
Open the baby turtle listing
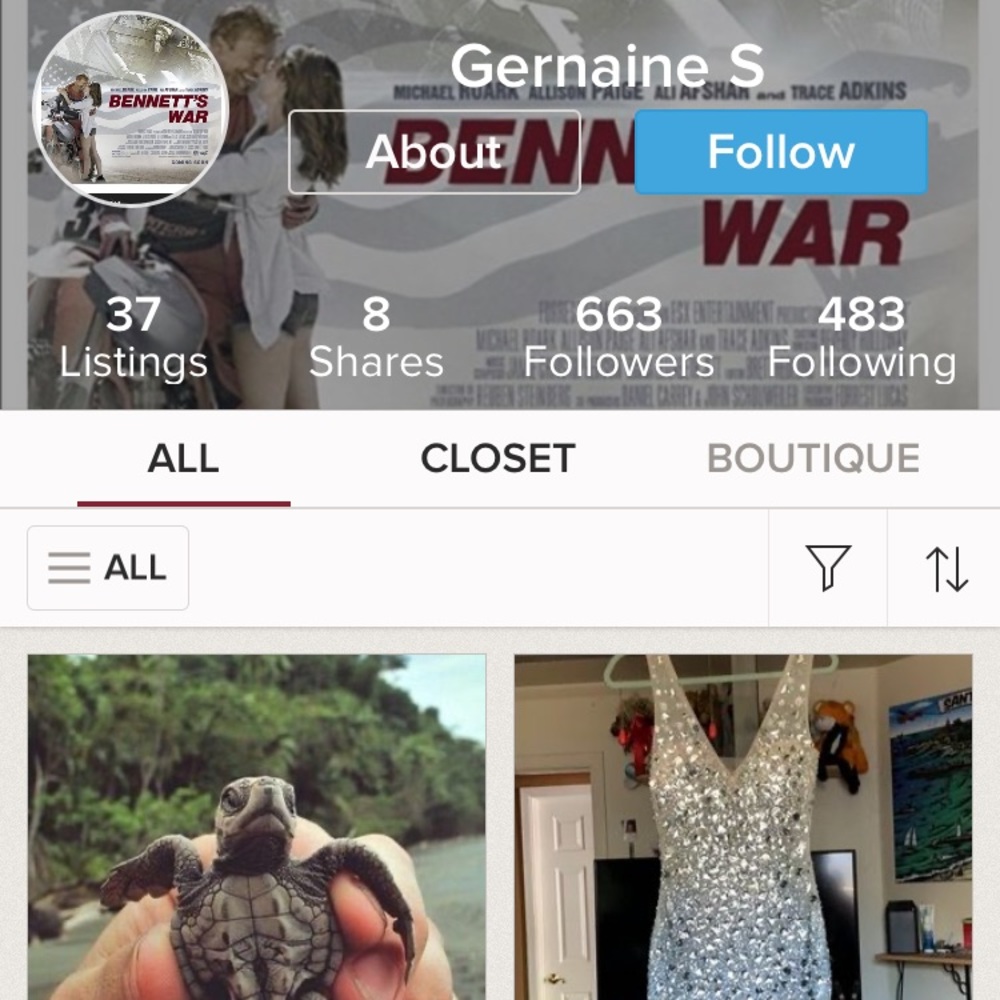tap(257, 827)
